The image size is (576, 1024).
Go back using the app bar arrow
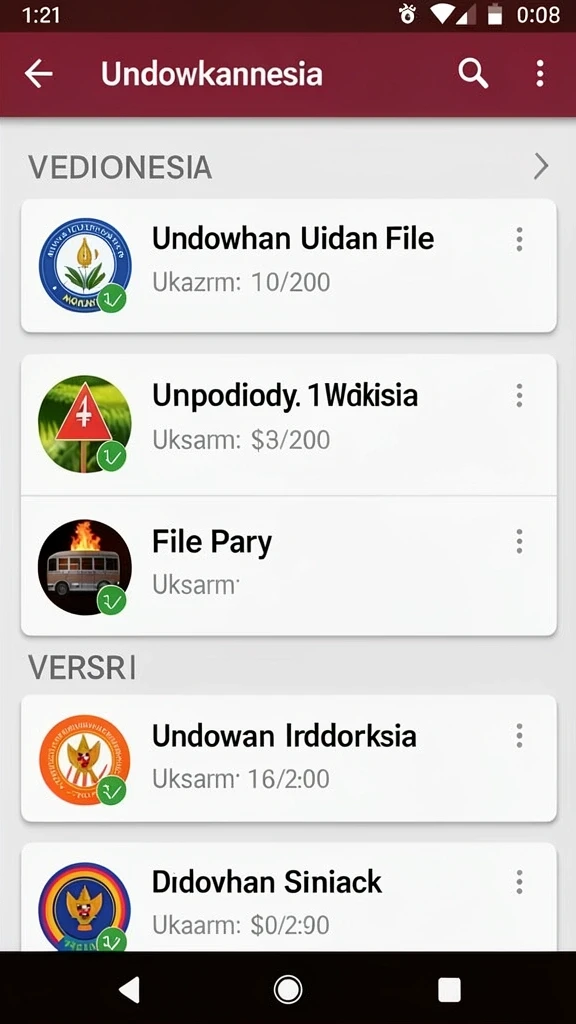[x=39, y=74]
